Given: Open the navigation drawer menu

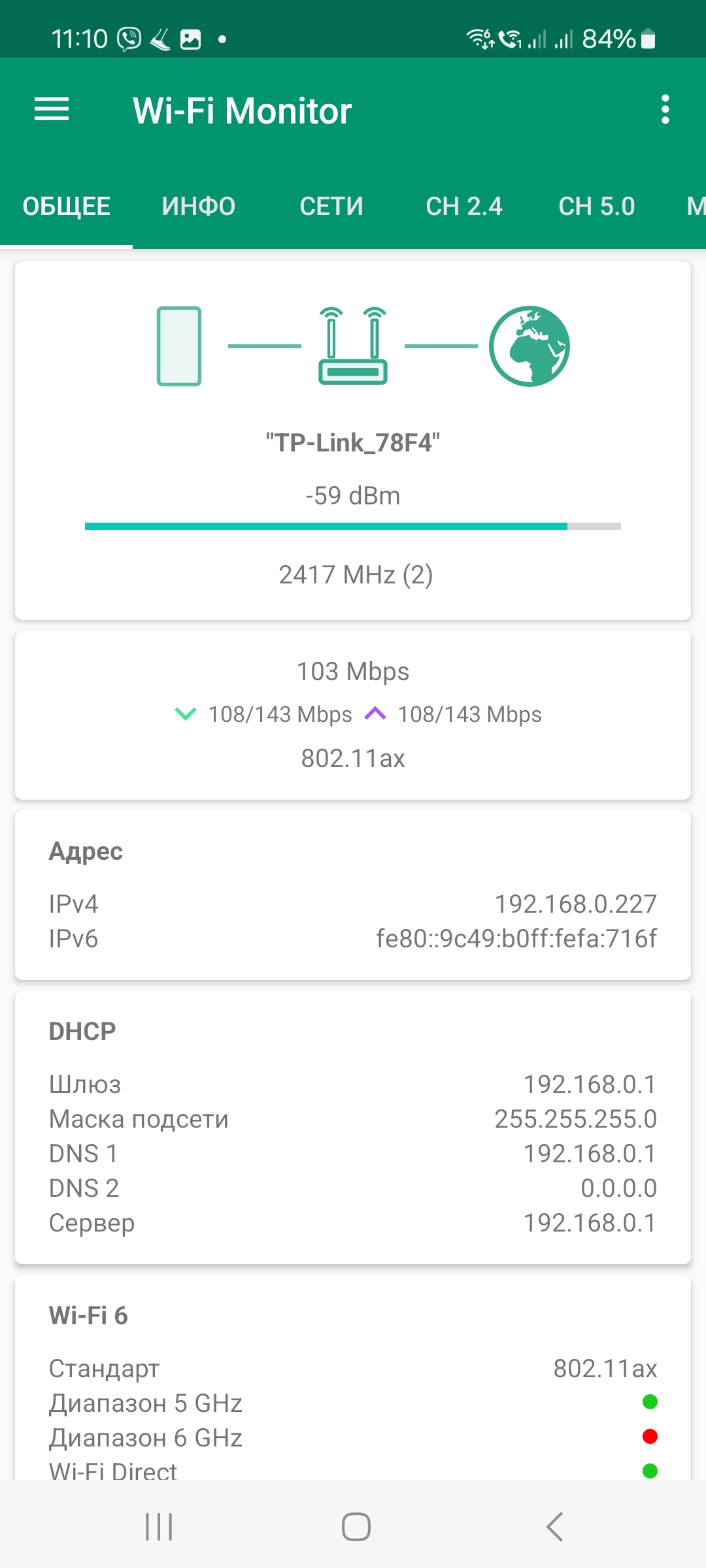Looking at the screenshot, I should [52, 109].
